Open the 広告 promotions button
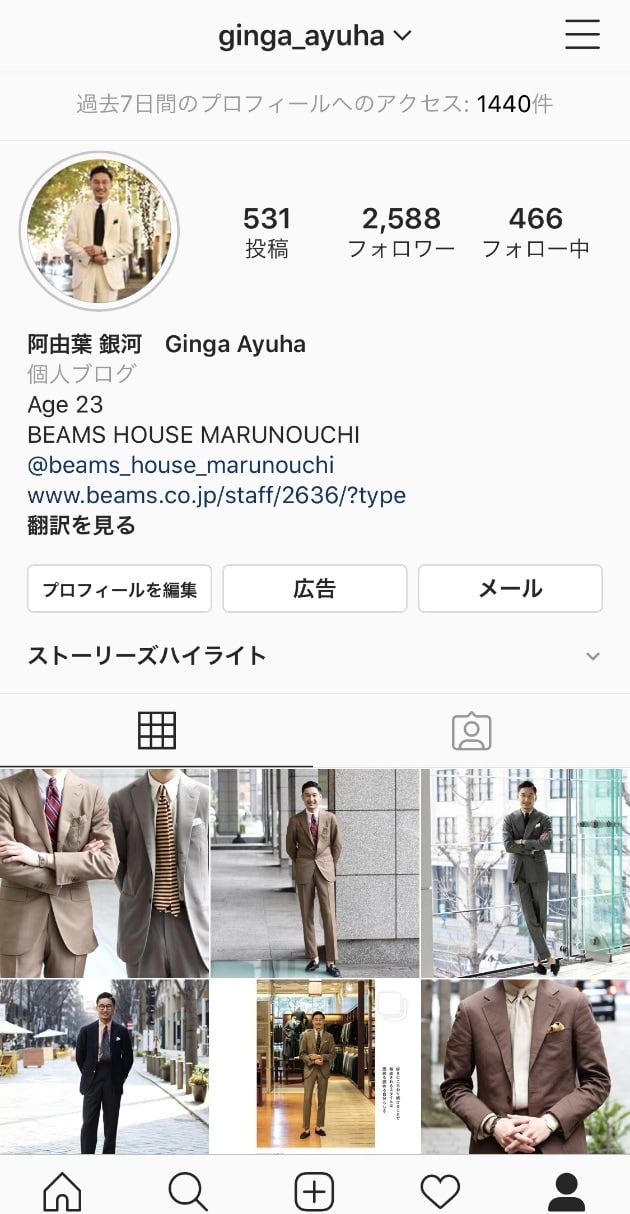The height and width of the screenshot is (1214, 630). (314, 589)
